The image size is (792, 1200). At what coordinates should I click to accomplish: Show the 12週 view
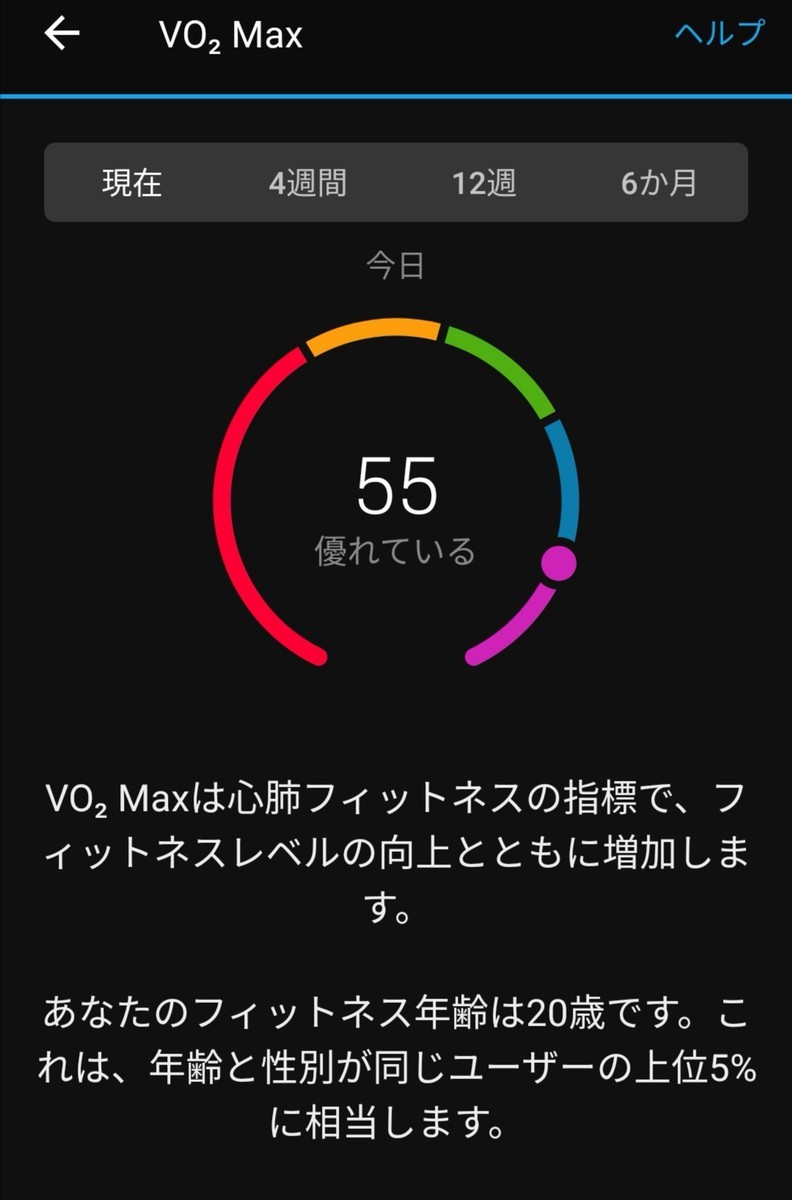pyautogui.click(x=484, y=183)
